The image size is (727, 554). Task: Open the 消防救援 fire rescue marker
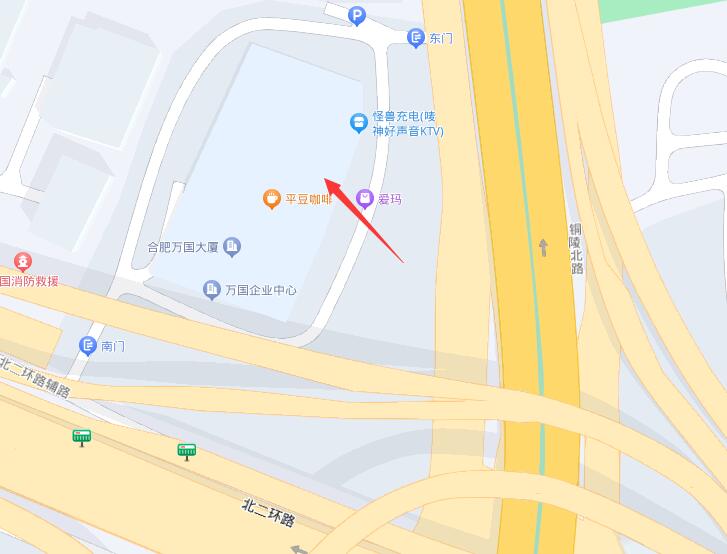click(x=22, y=263)
